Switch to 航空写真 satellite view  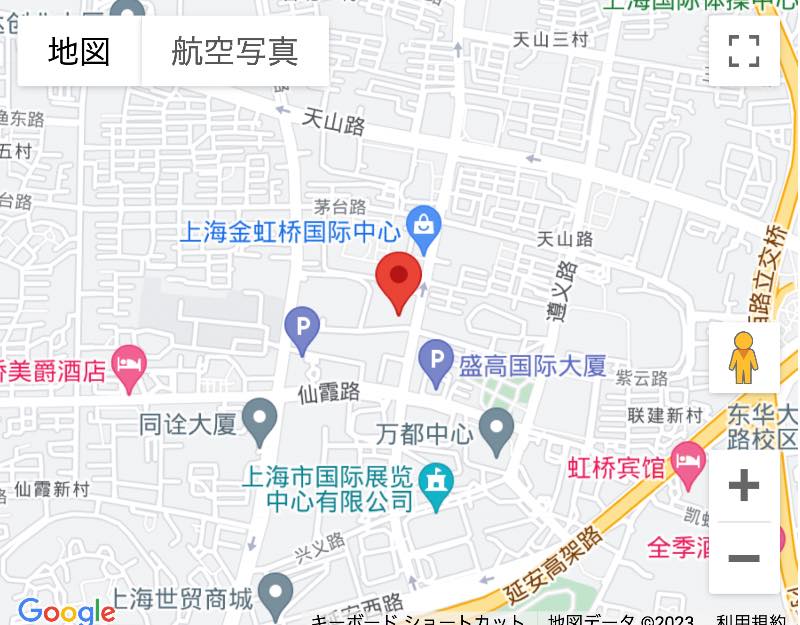coord(235,51)
